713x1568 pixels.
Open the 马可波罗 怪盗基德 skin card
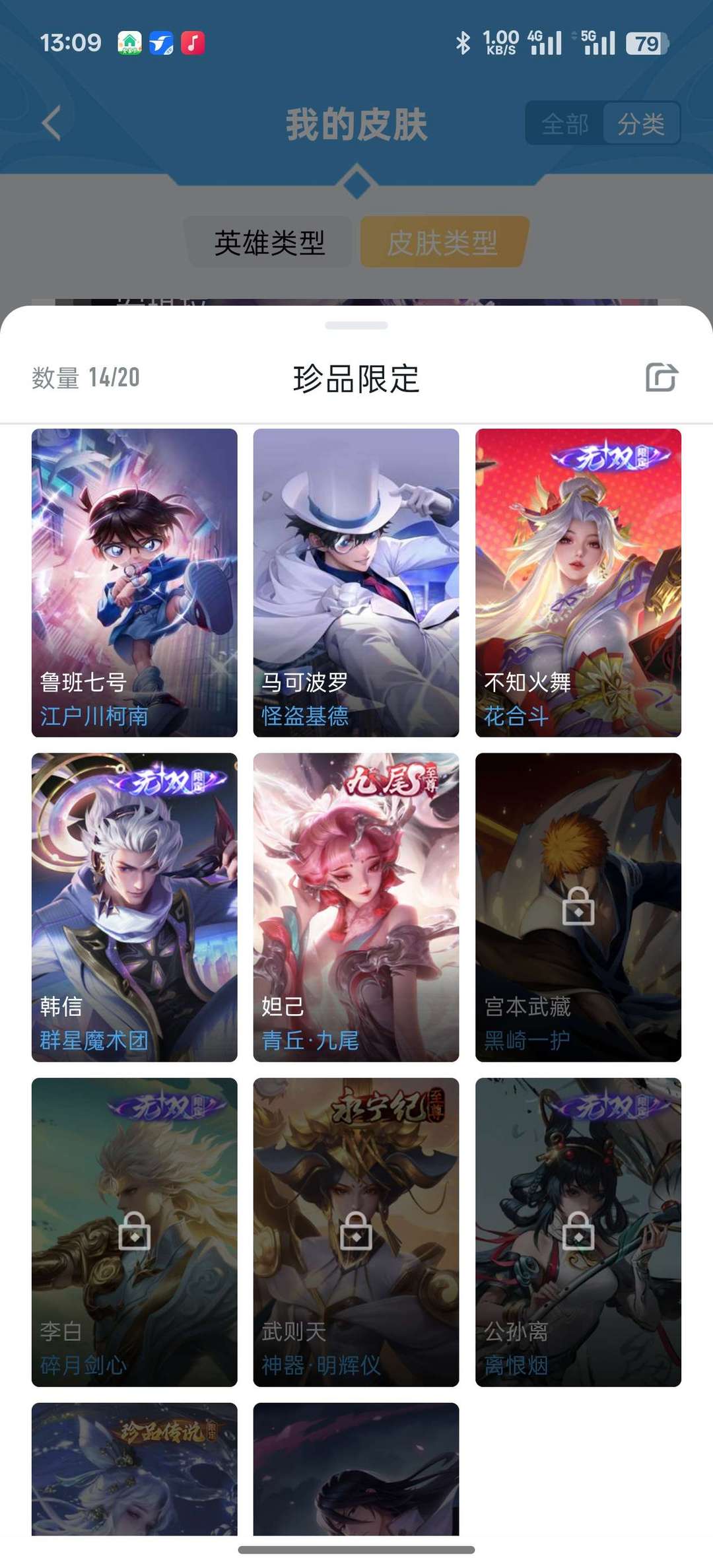(356, 583)
